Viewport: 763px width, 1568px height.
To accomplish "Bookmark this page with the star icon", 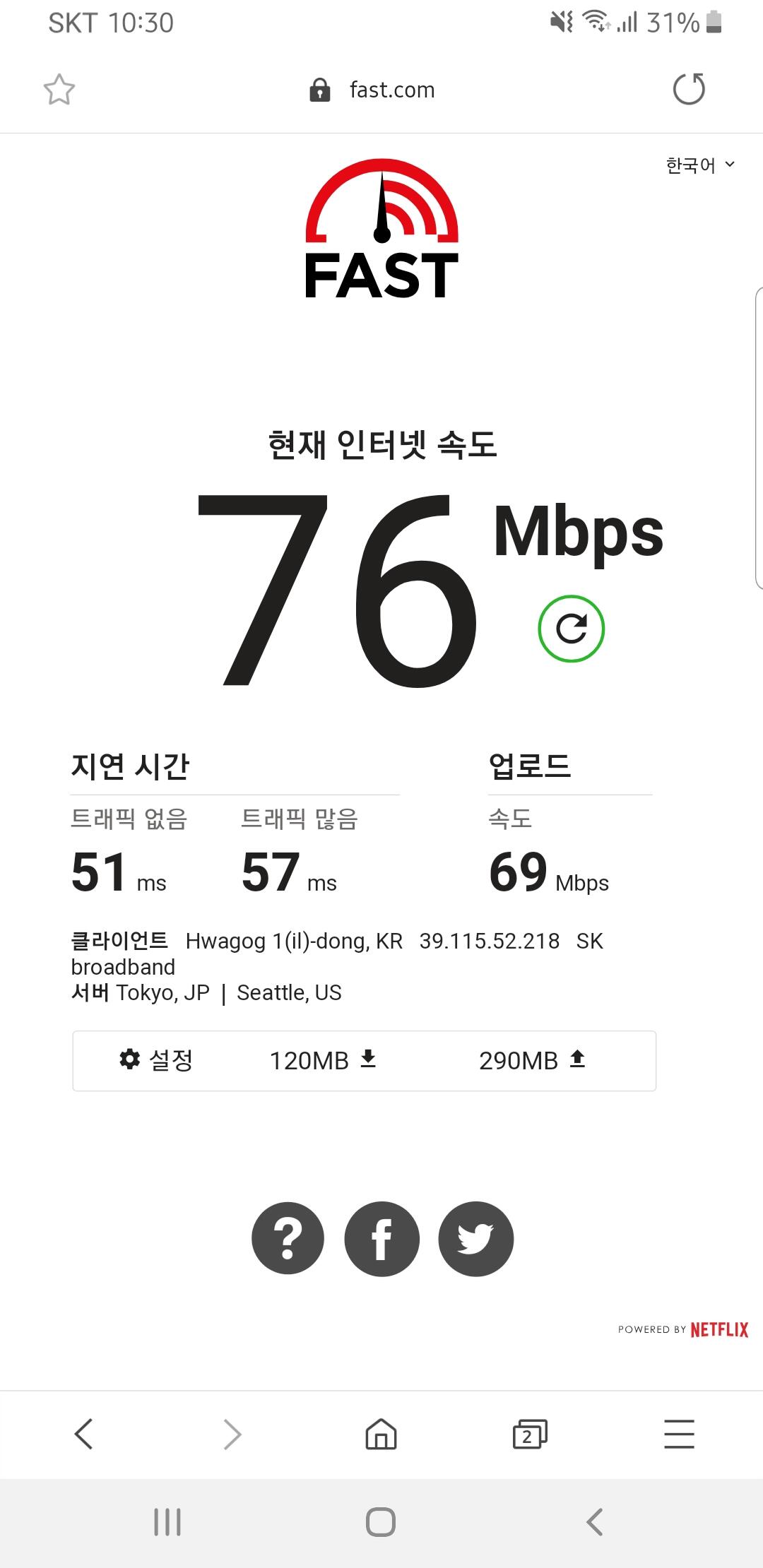I will click(59, 90).
